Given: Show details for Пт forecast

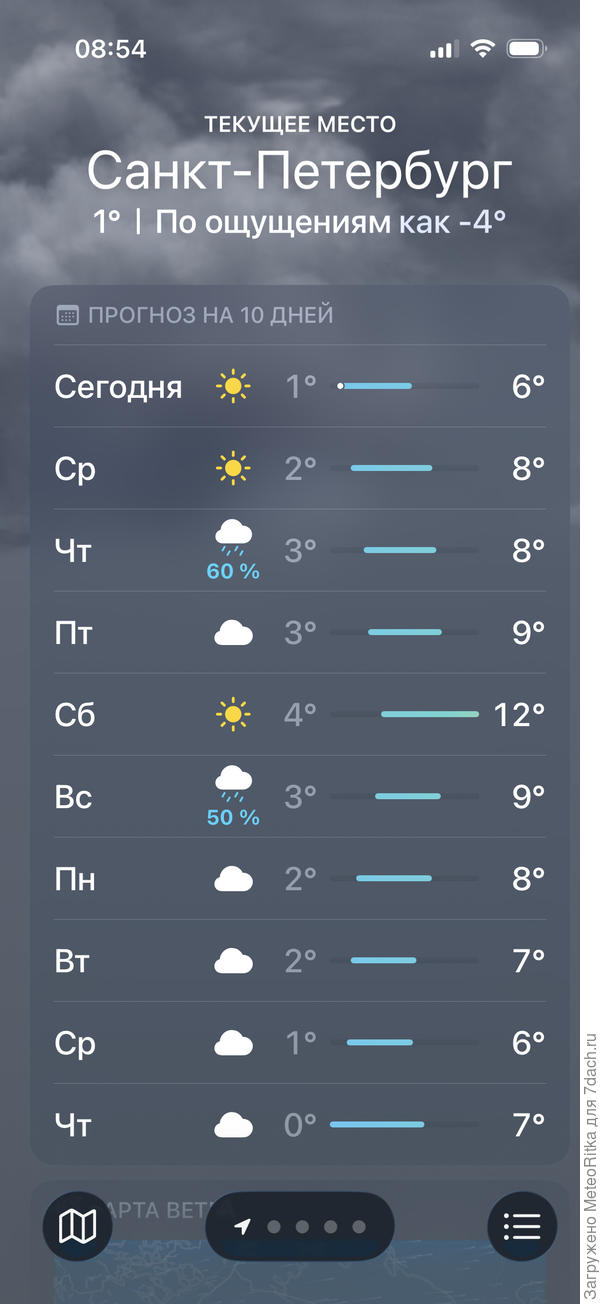Looking at the screenshot, I should (300, 632).
